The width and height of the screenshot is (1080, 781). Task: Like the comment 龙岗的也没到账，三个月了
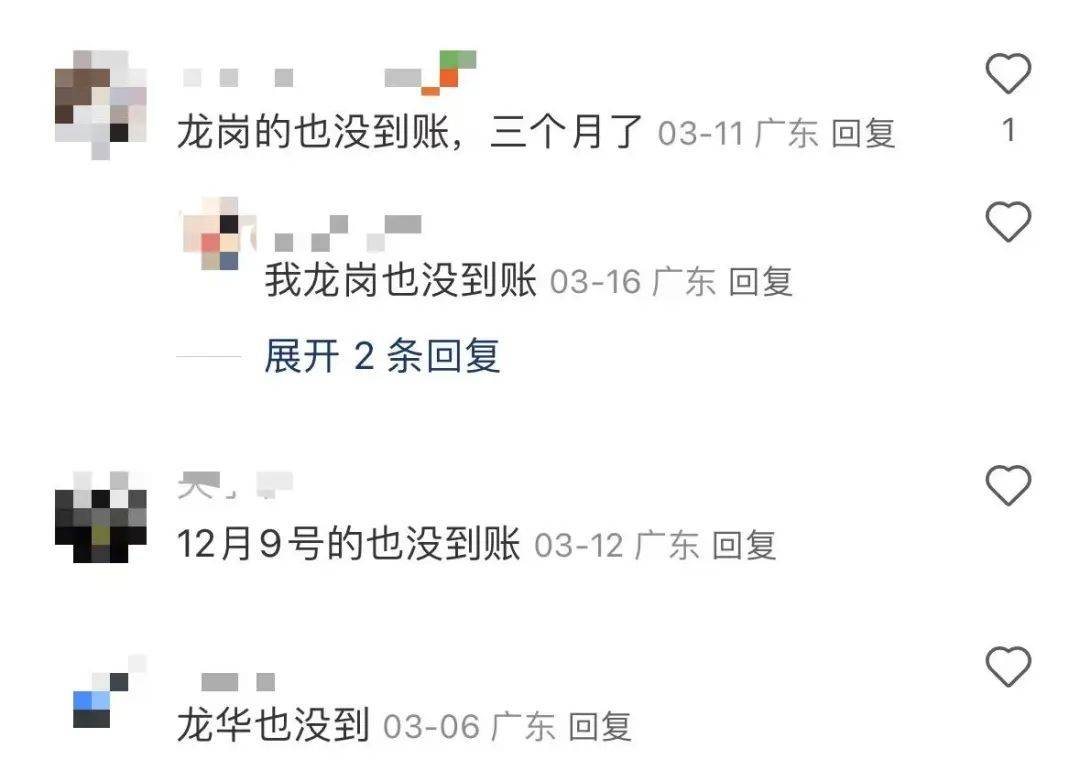point(1008,74)
